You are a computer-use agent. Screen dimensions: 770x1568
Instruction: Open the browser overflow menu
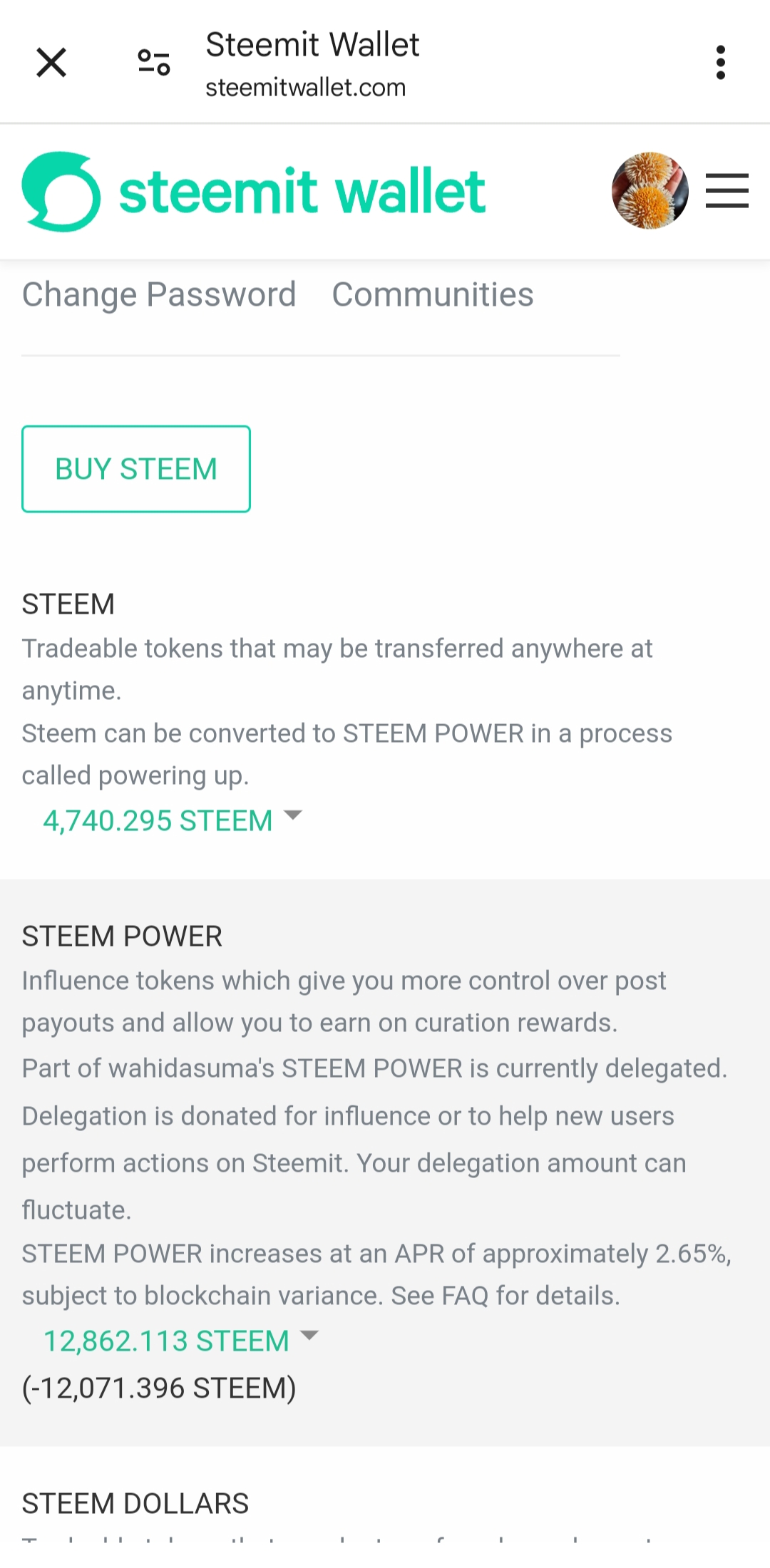coord(721,63)
